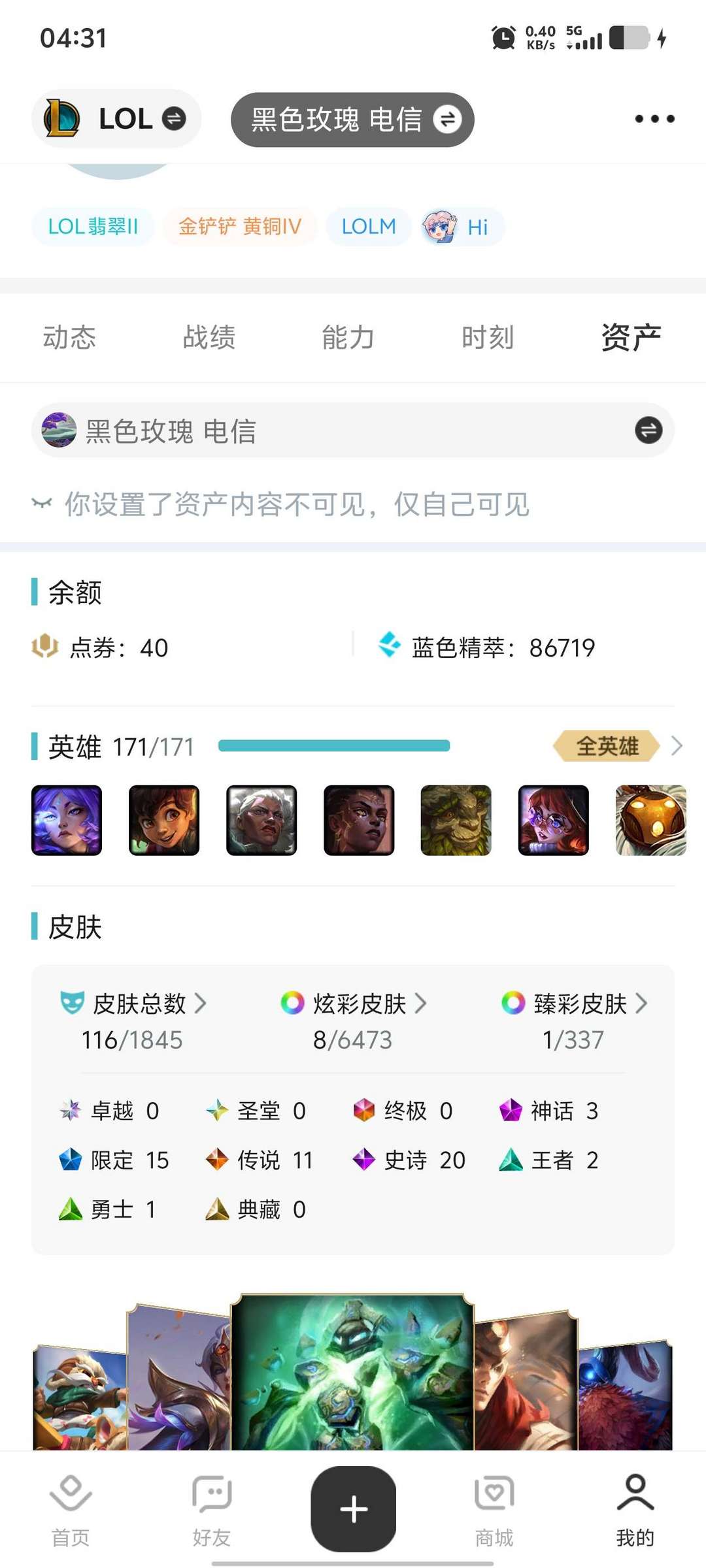
Task: Open the 能力 tab
Action: pos(348,337)
